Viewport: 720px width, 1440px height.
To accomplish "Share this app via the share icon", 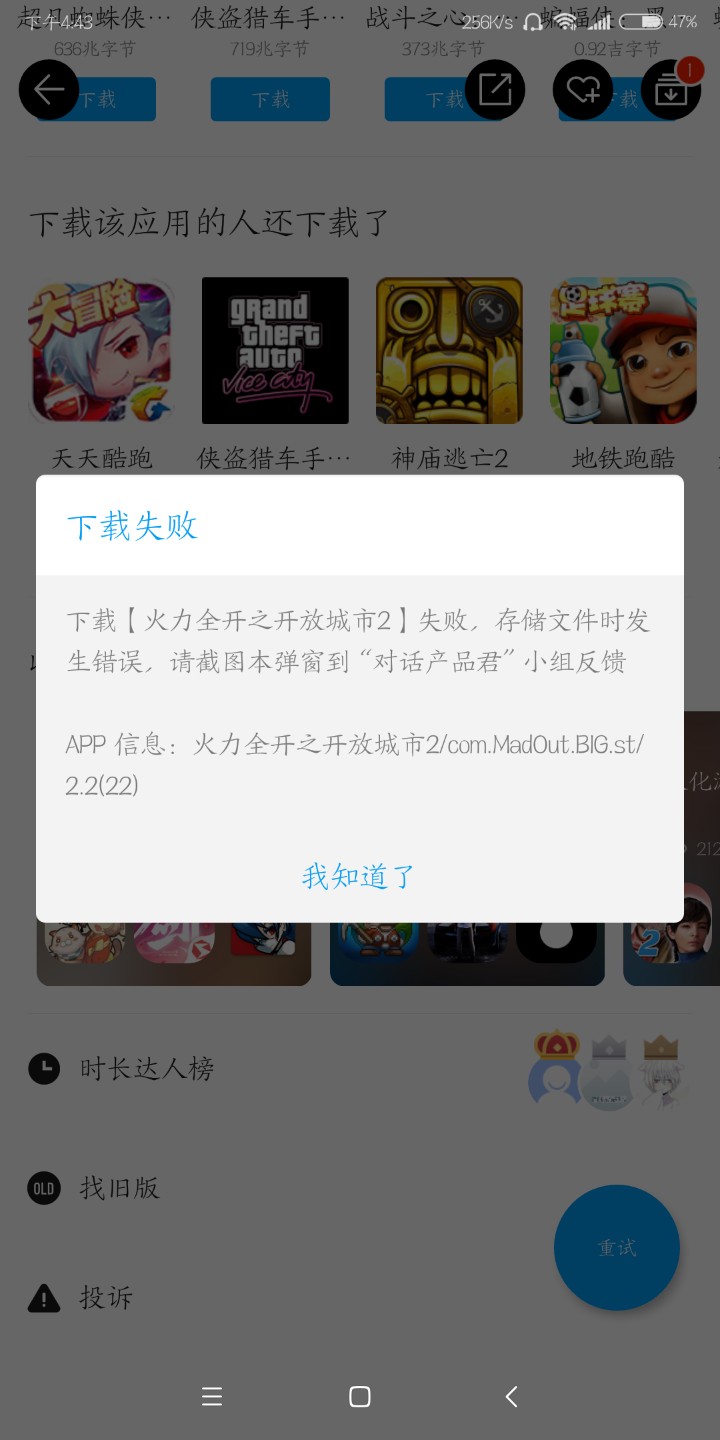I will pyautogui.click(x=495, y=90).
